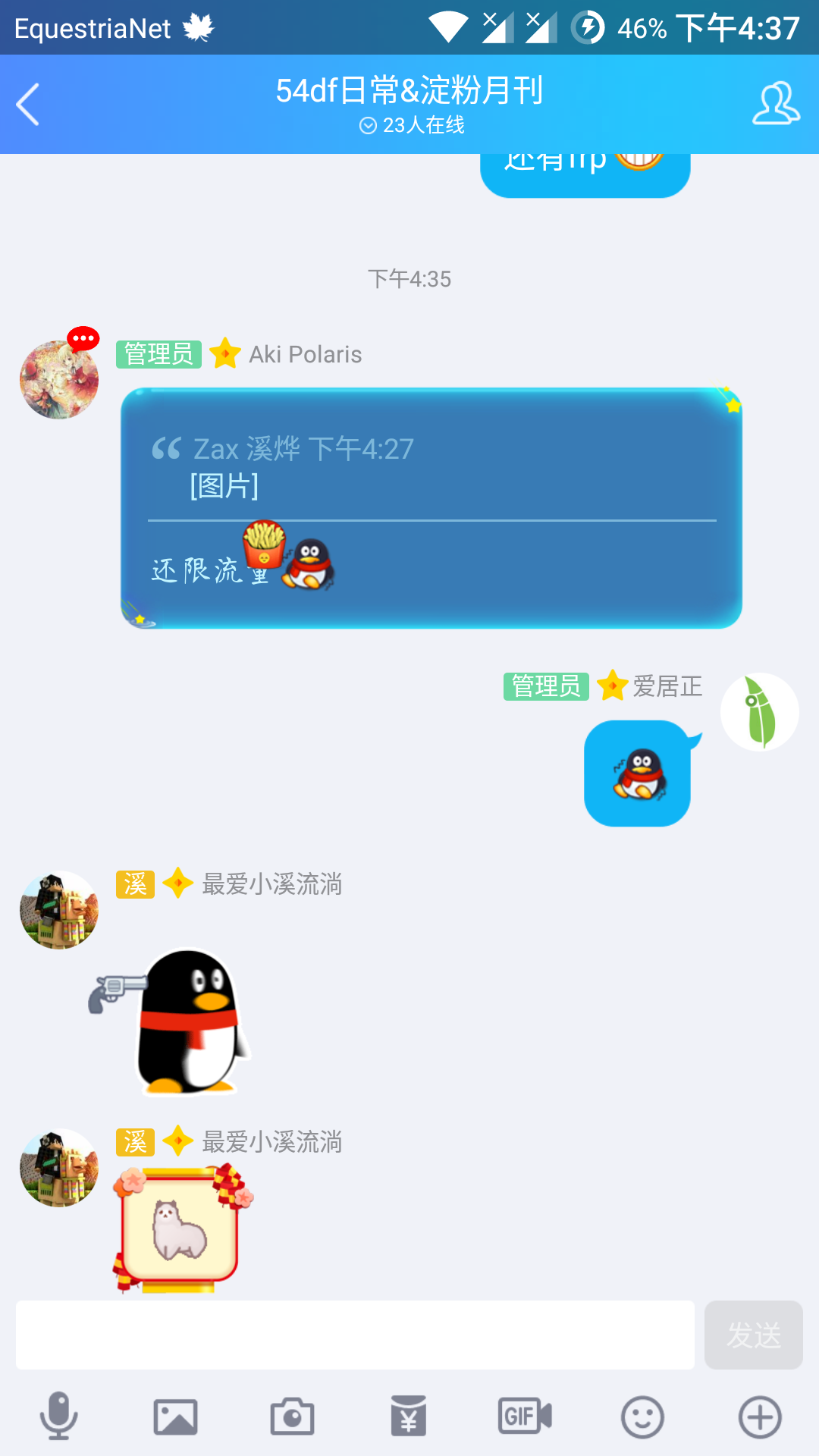Tap 爱居正's leaf avatar
This screenshot has height=1456, width=819.
(x=759, y=712)
